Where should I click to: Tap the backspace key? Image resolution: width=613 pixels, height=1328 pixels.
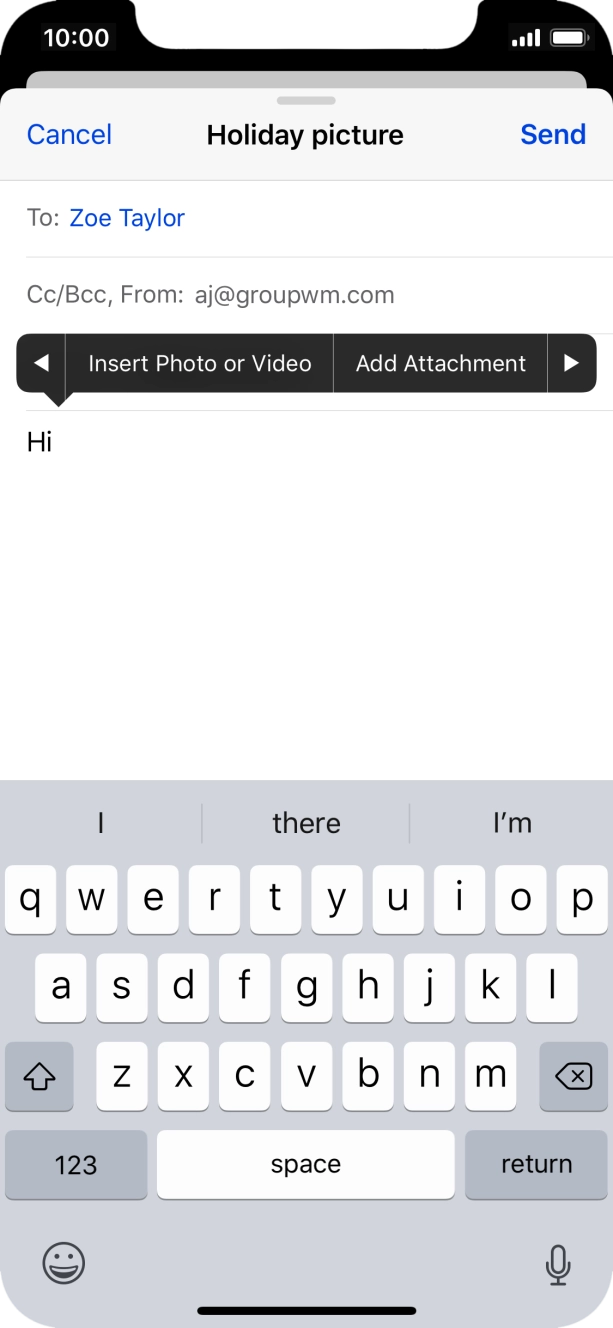pyautogui.click(x=573, y=1076)
